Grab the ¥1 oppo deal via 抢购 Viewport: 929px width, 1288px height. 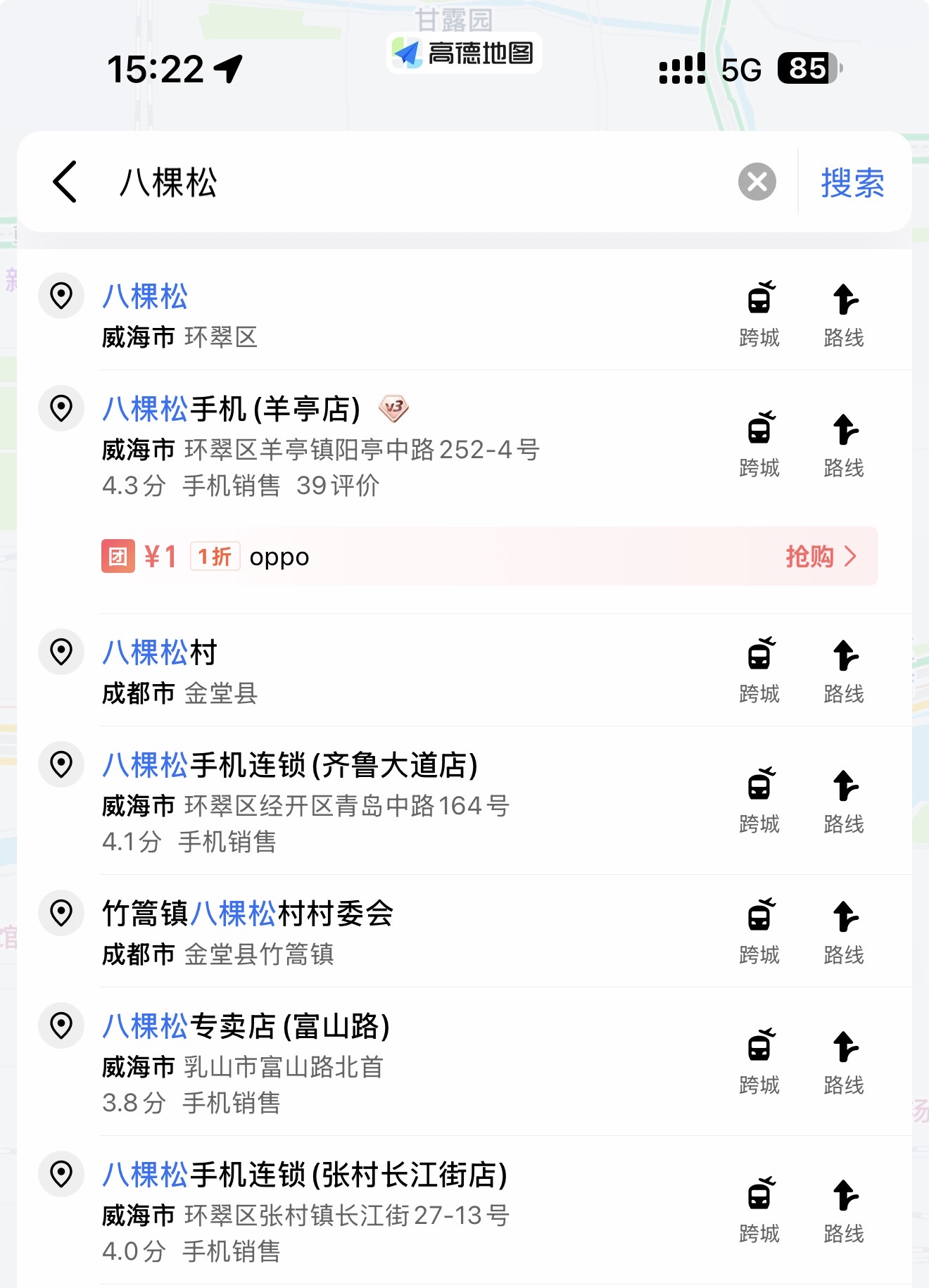pyautogui.click(x=820, y=557)
